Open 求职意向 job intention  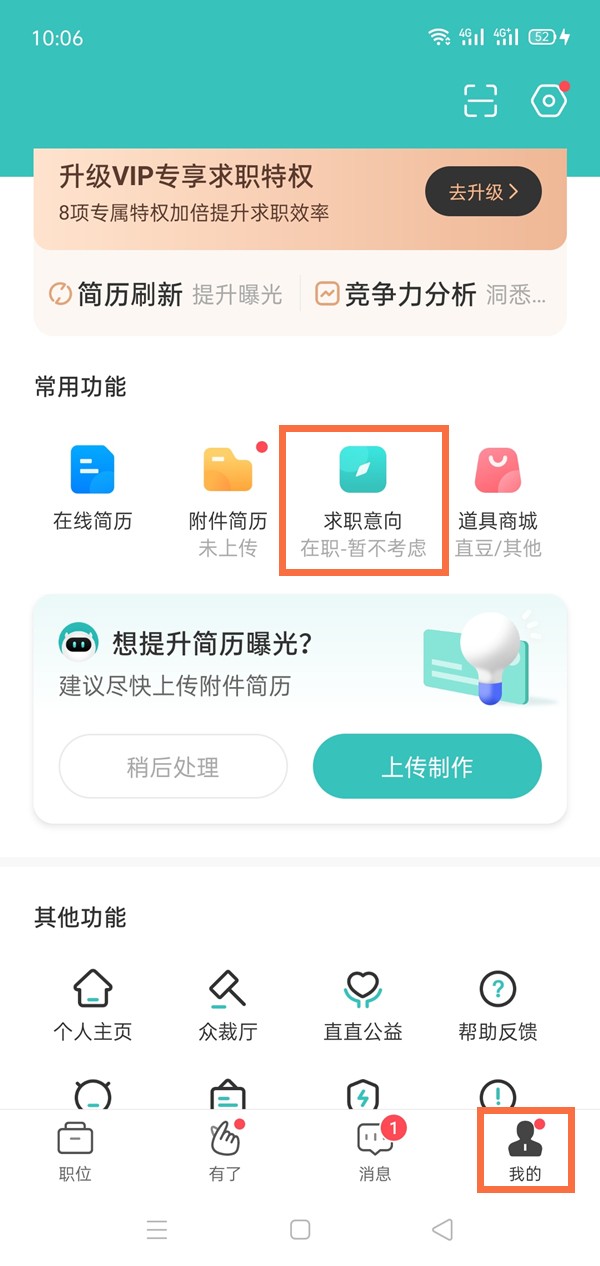click(x=363, y=488)
